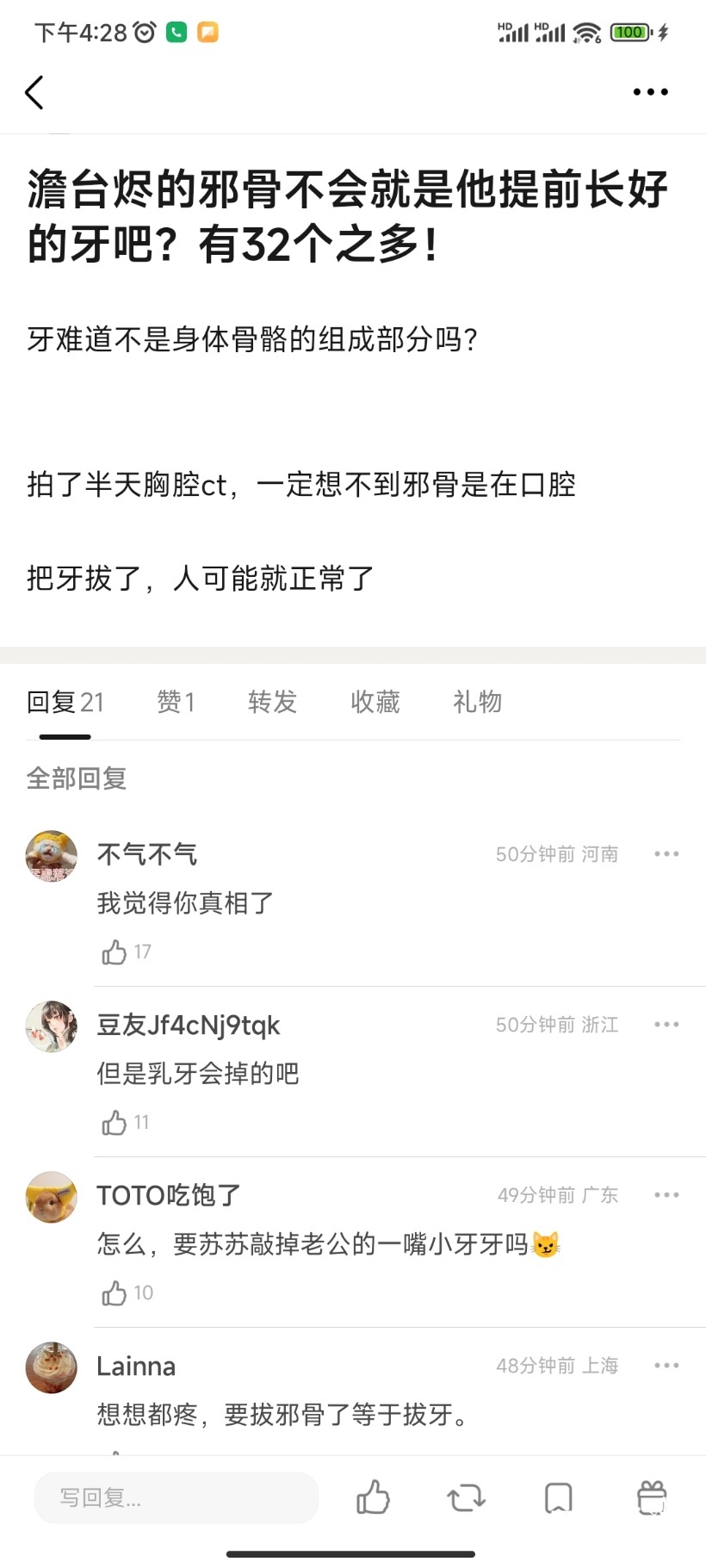
Task: Select the repost icon at the bottom
Action: [x=465, y=1497]
